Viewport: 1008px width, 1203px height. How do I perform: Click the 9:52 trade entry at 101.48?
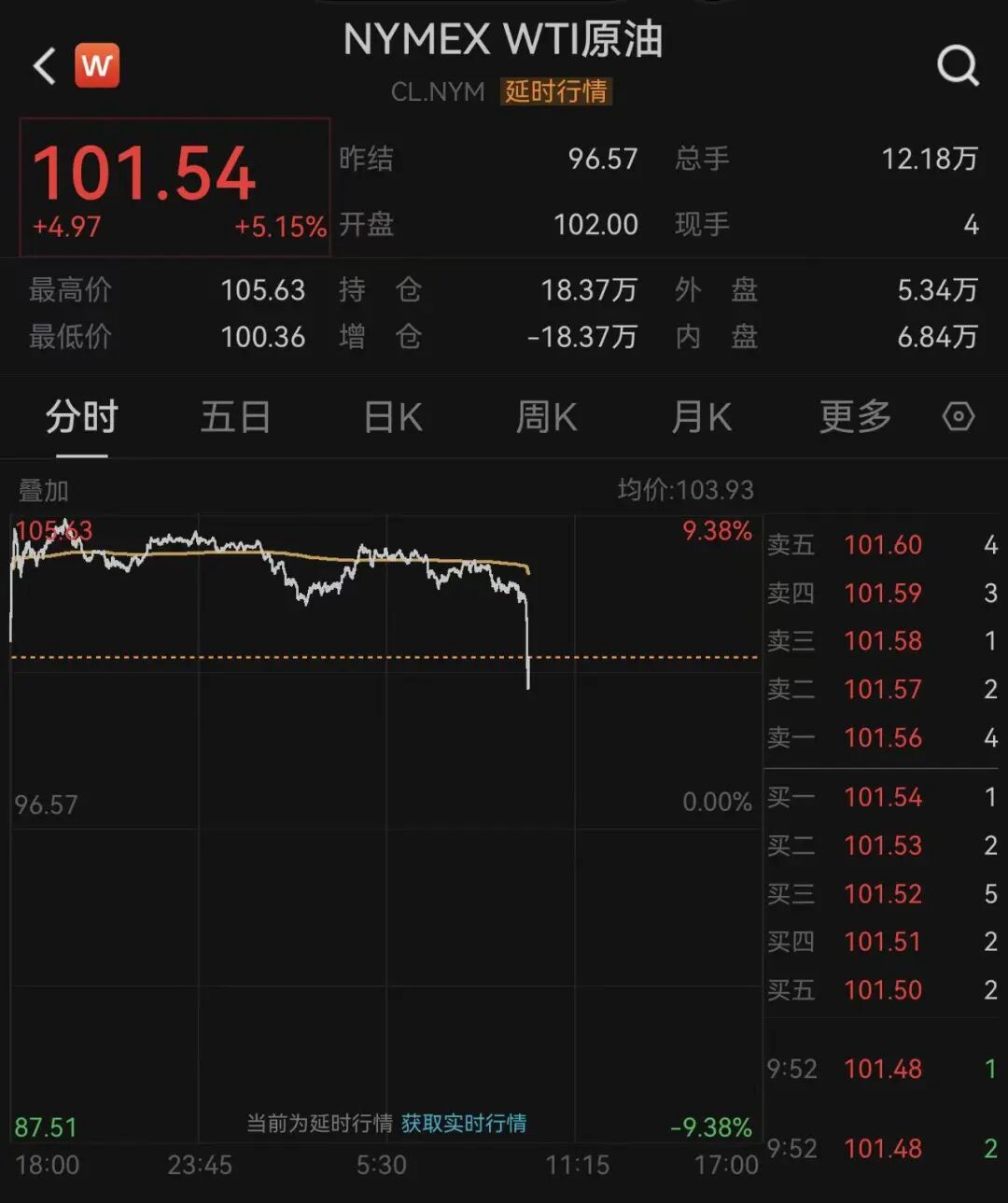[x=882, y=1069]
